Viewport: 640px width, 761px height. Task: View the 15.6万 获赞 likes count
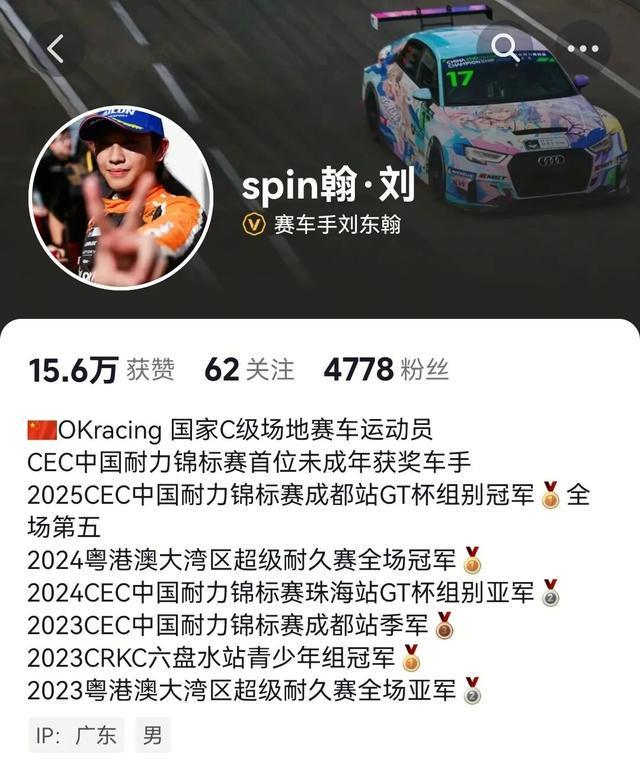[101, 370]
